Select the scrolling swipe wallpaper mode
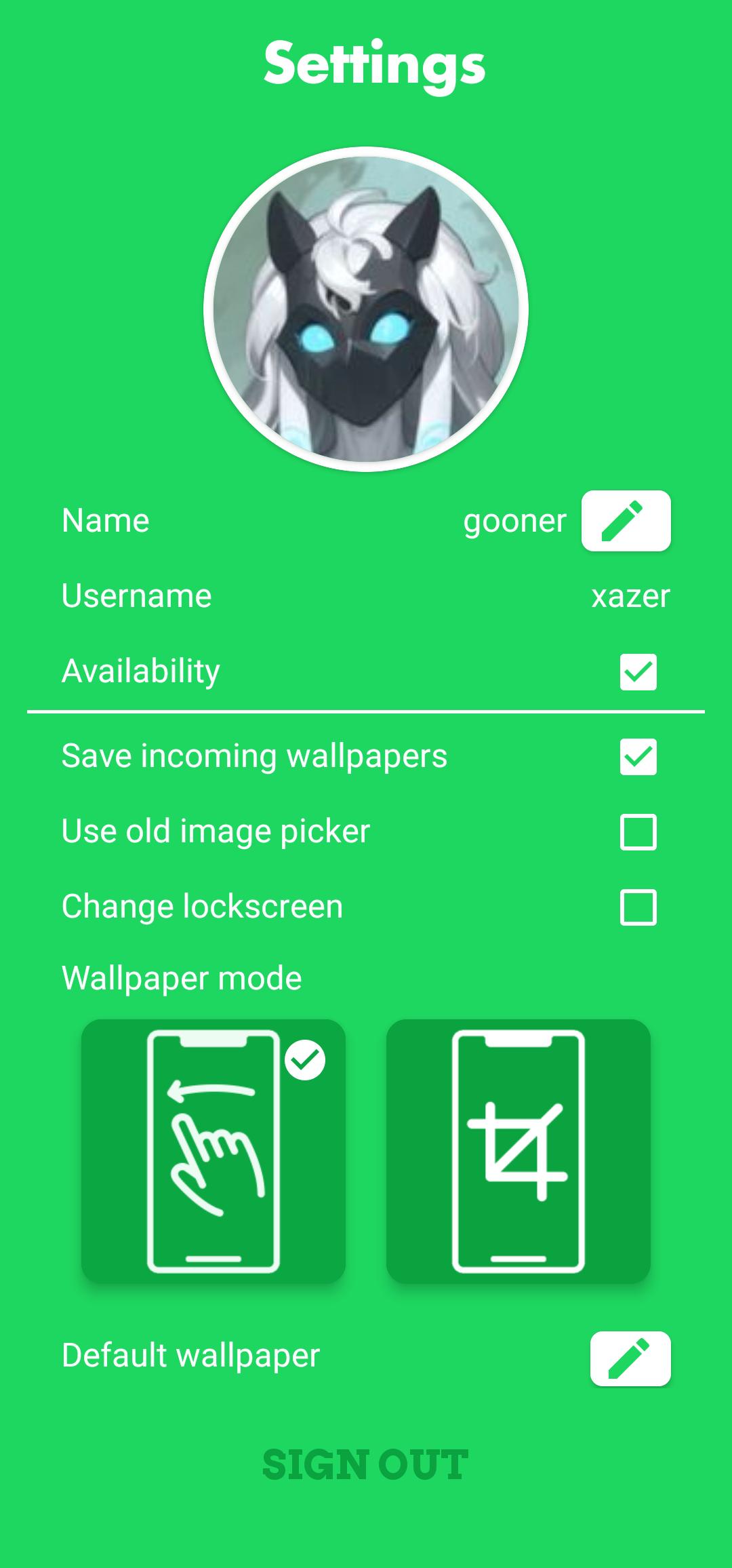Screen dimensions: 732x1568 point(213,1151)
